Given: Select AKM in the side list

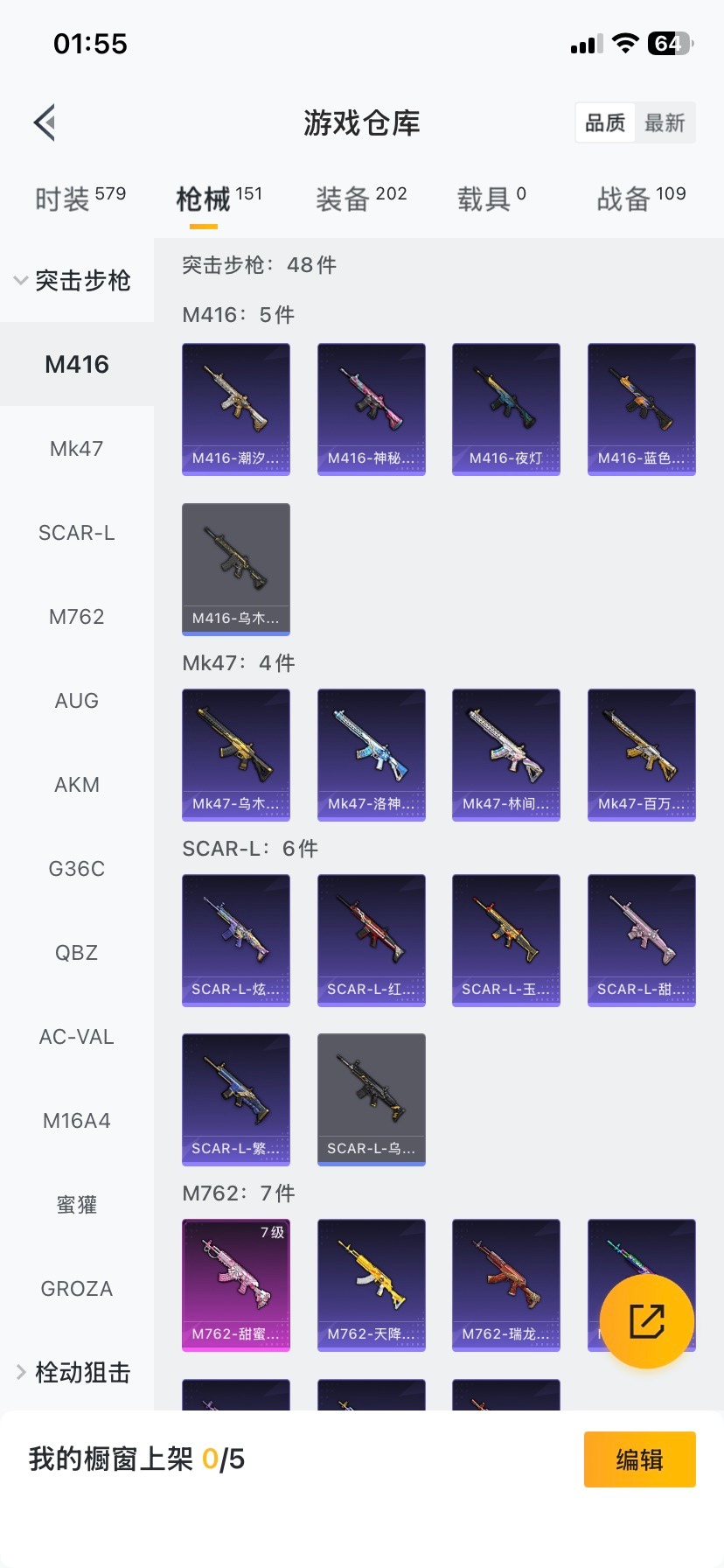Looking at the screenshot, I should point(77,785).
